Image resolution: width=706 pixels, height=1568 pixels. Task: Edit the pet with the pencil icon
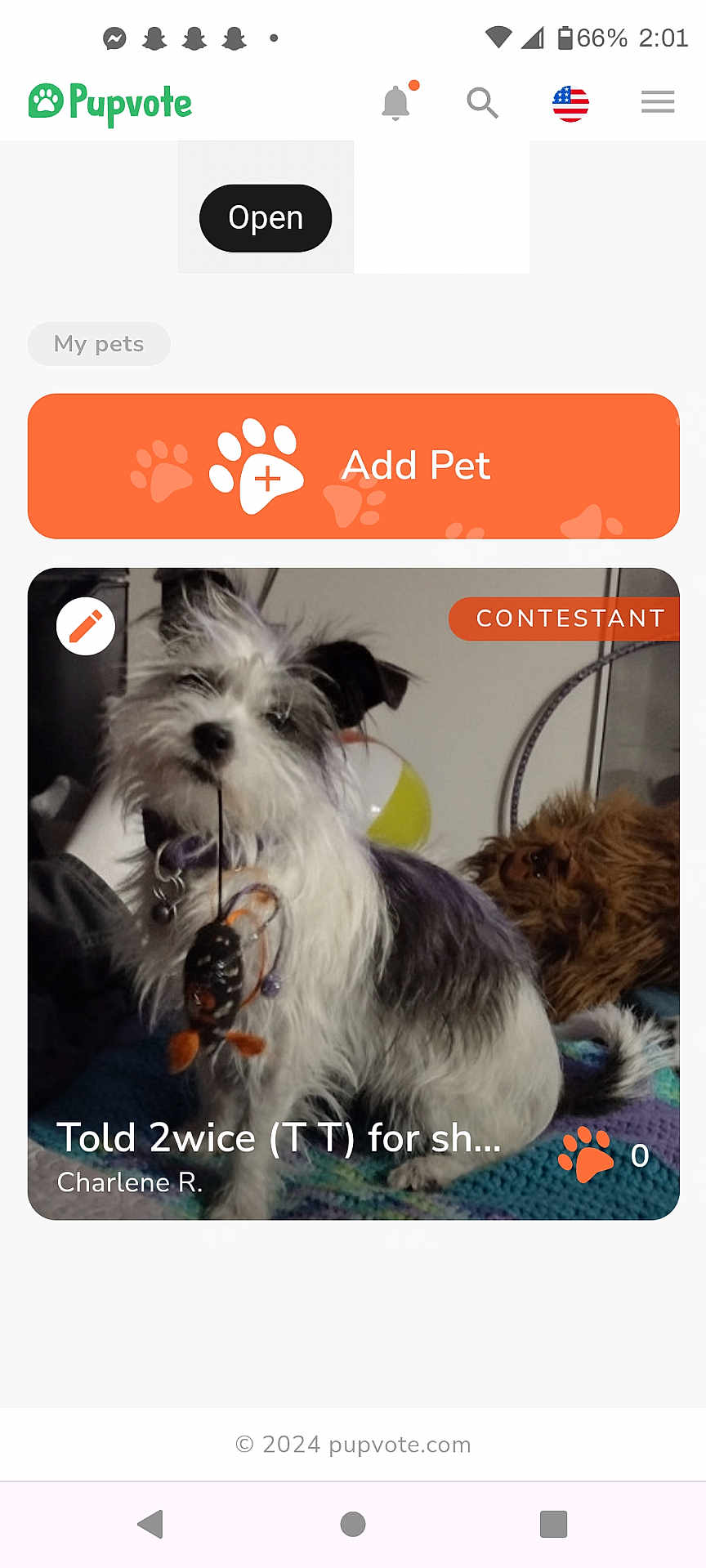point(86,626)
